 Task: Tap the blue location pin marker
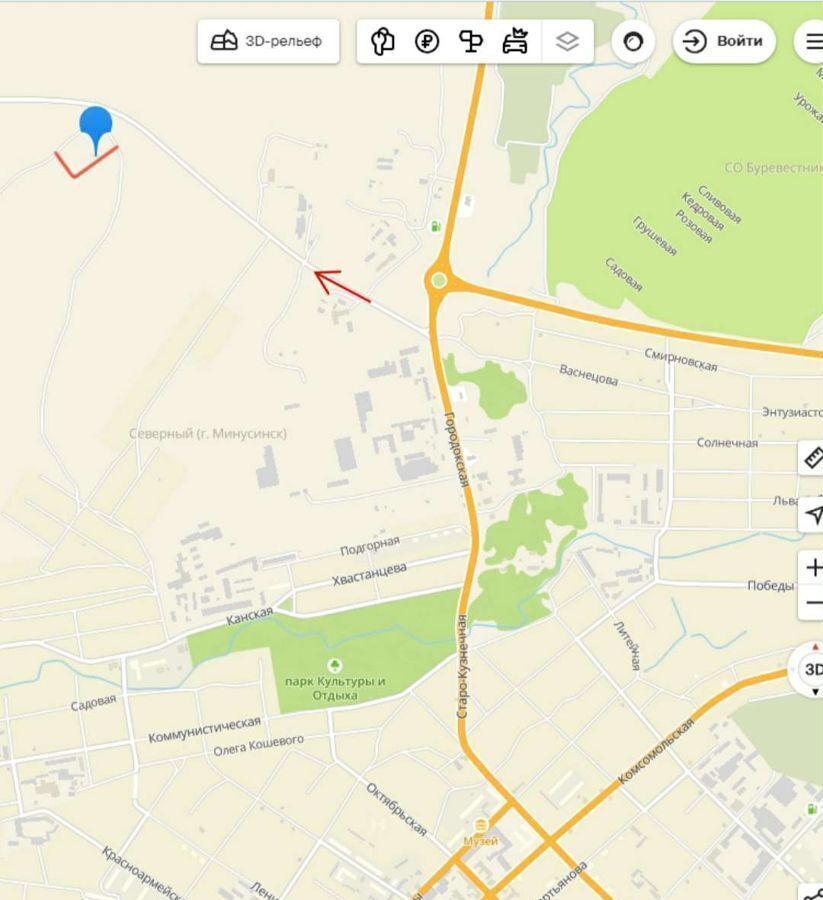click(x=96, y=127)
